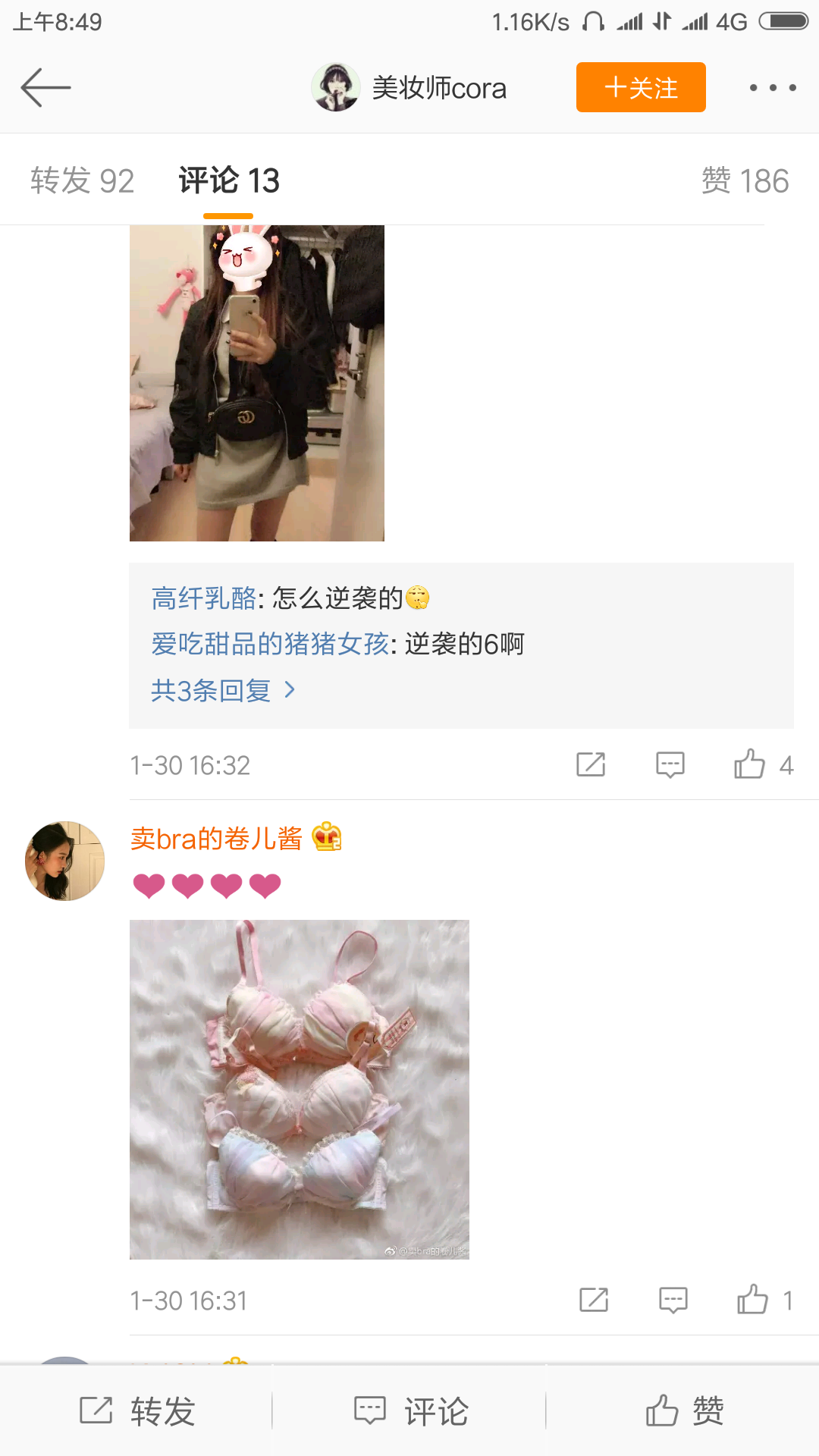Open 卖bra的卷儿酱's username link
The image size is (819, 1456).
coord(216,838)
